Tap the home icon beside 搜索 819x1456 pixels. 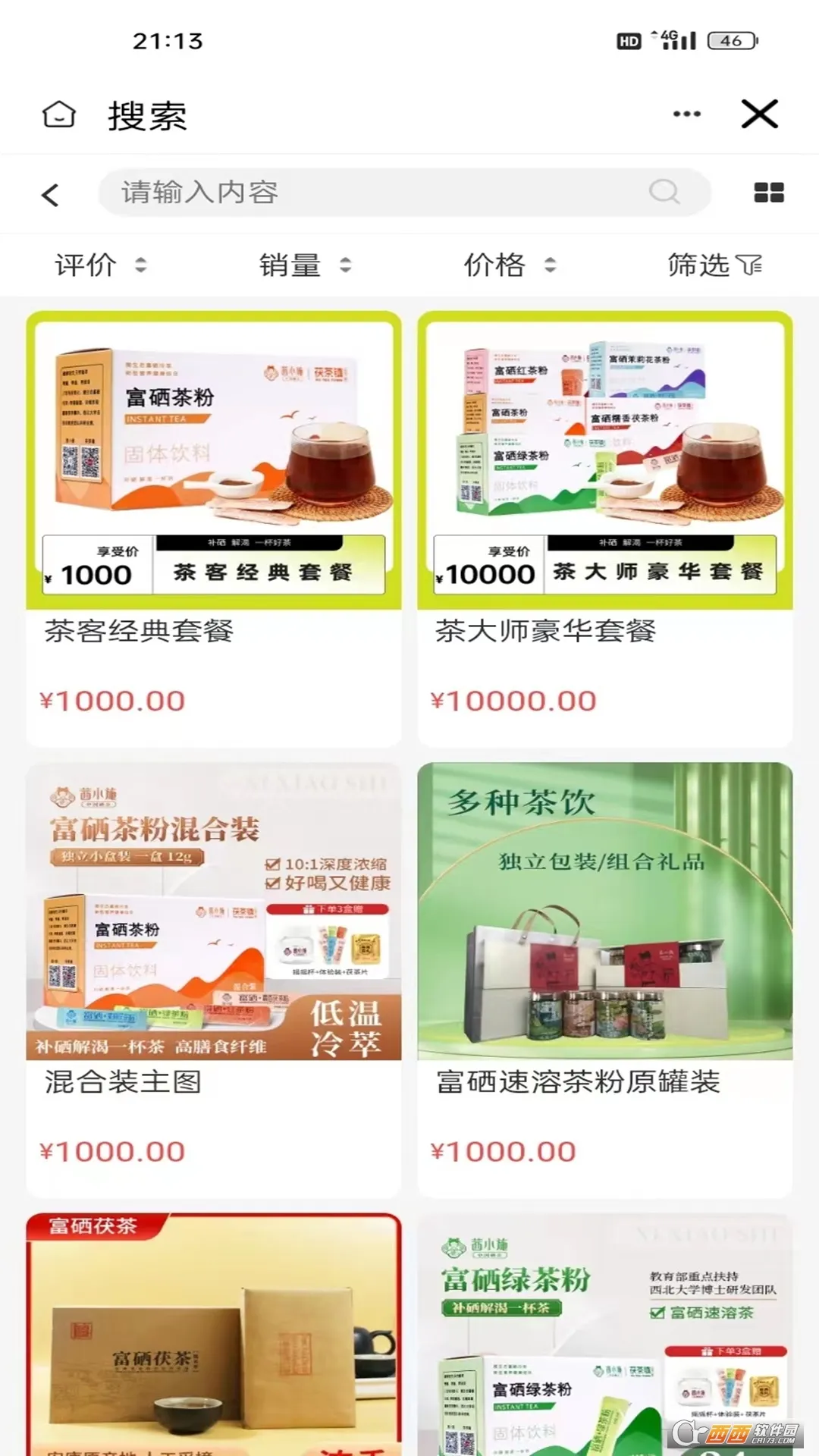click(58, 115)
